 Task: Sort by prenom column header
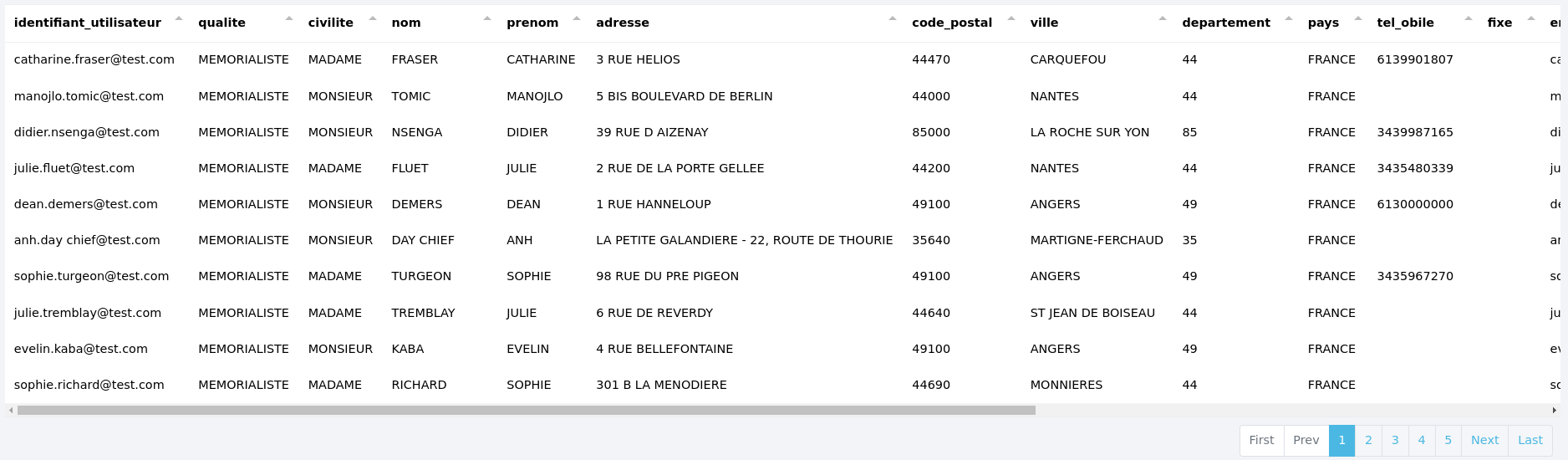(x=532, y=23)
